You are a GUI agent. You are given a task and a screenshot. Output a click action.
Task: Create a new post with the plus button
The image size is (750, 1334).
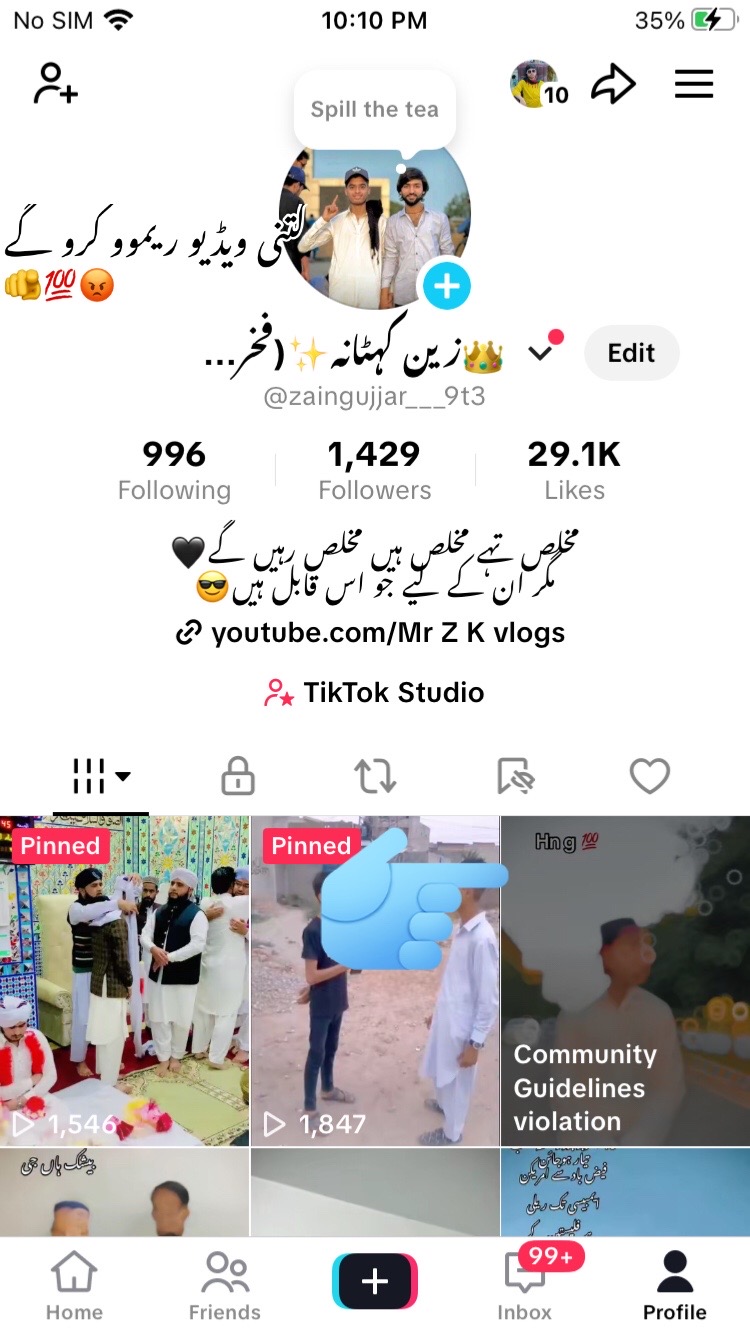point(375,1281)
